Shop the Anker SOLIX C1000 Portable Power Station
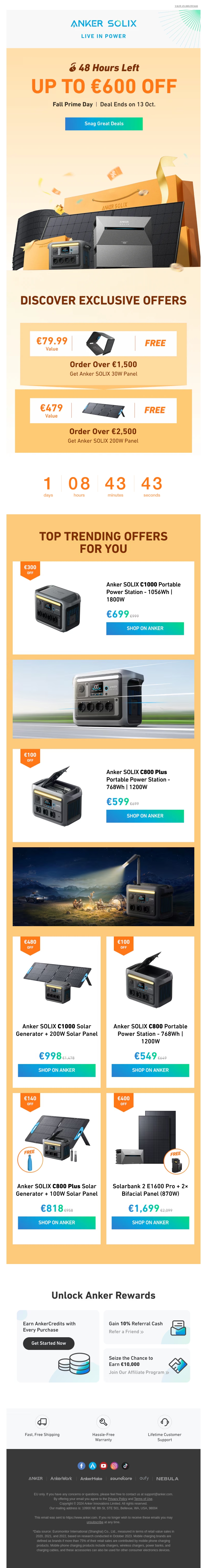This screenshot has width=207, height=1568. 145,628
